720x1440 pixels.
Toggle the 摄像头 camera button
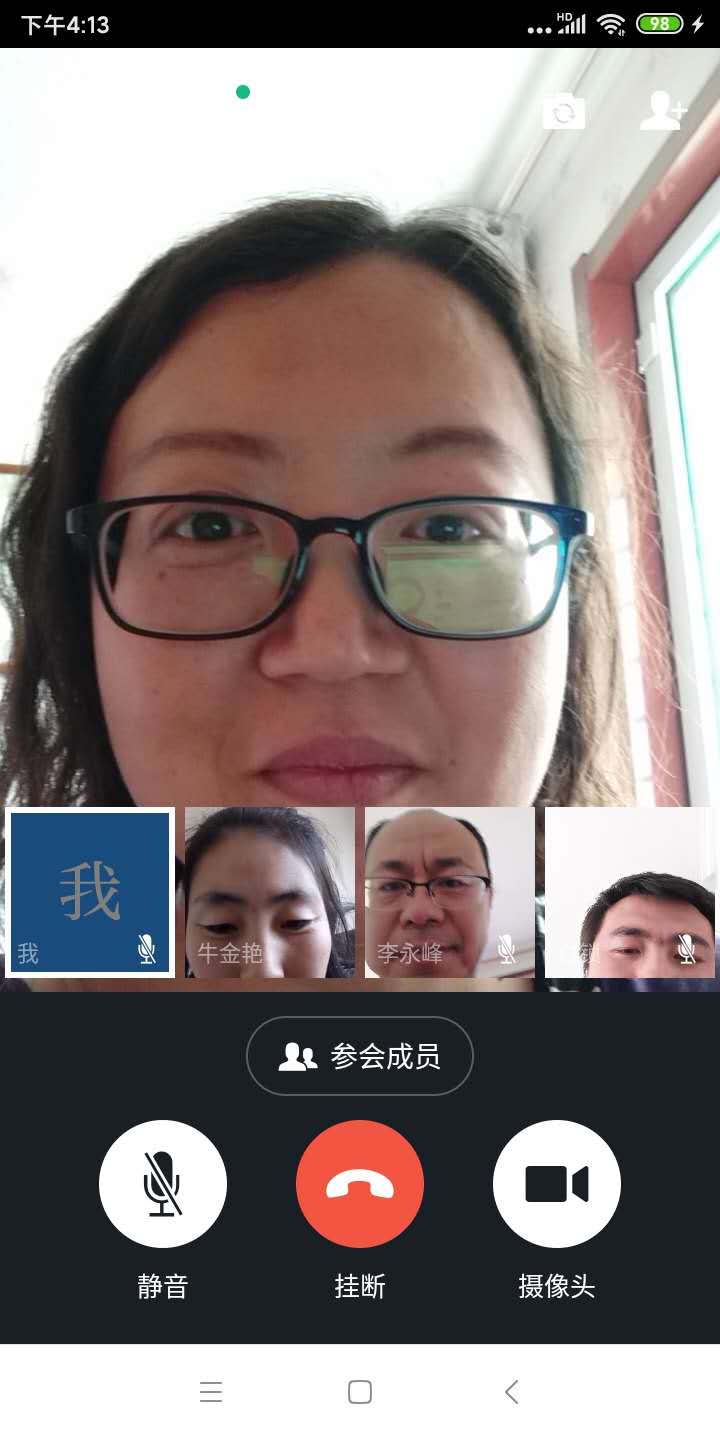click(557, 1184)
